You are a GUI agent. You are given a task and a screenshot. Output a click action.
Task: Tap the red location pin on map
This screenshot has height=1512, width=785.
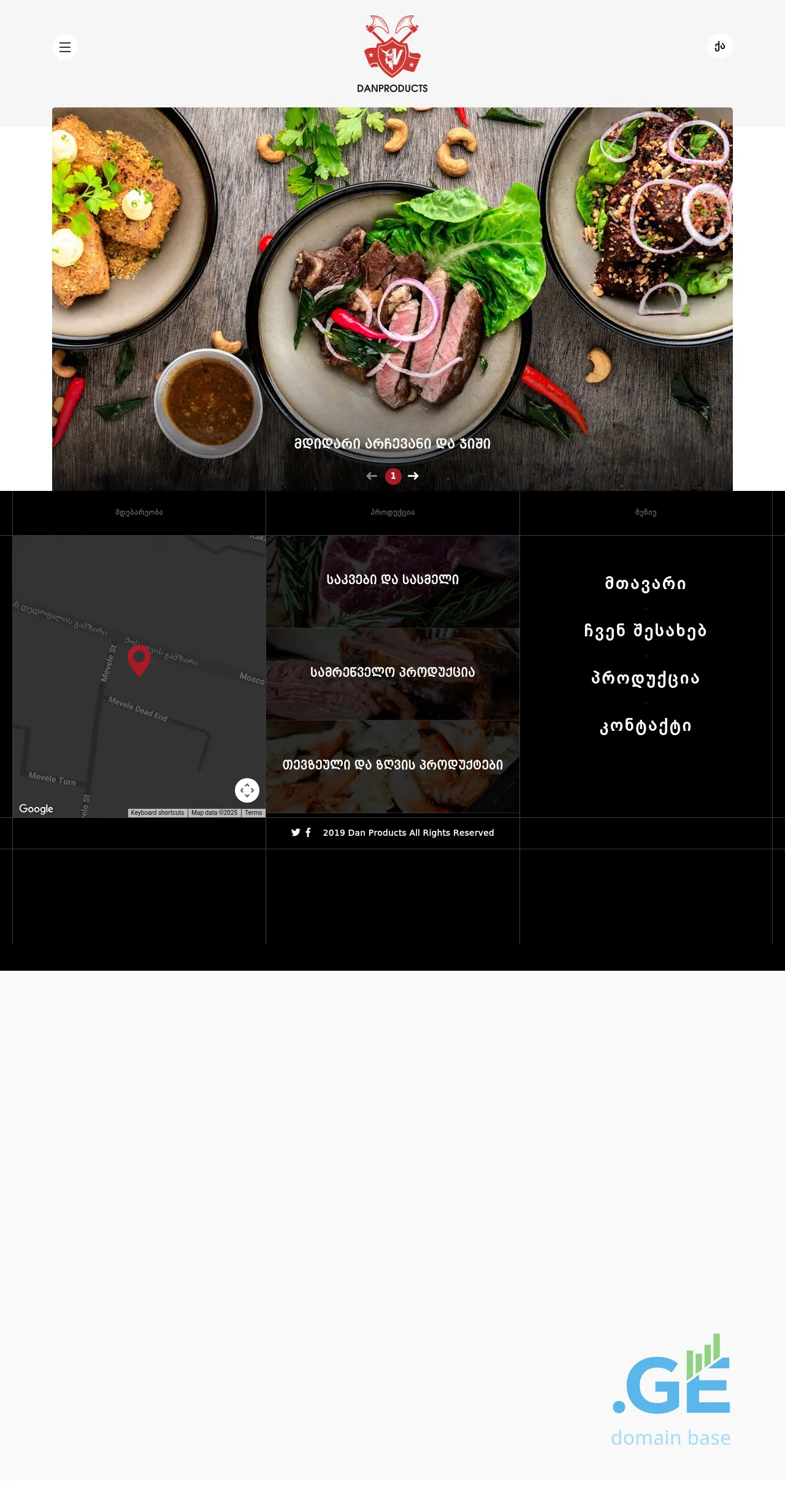tap(139, 660)
